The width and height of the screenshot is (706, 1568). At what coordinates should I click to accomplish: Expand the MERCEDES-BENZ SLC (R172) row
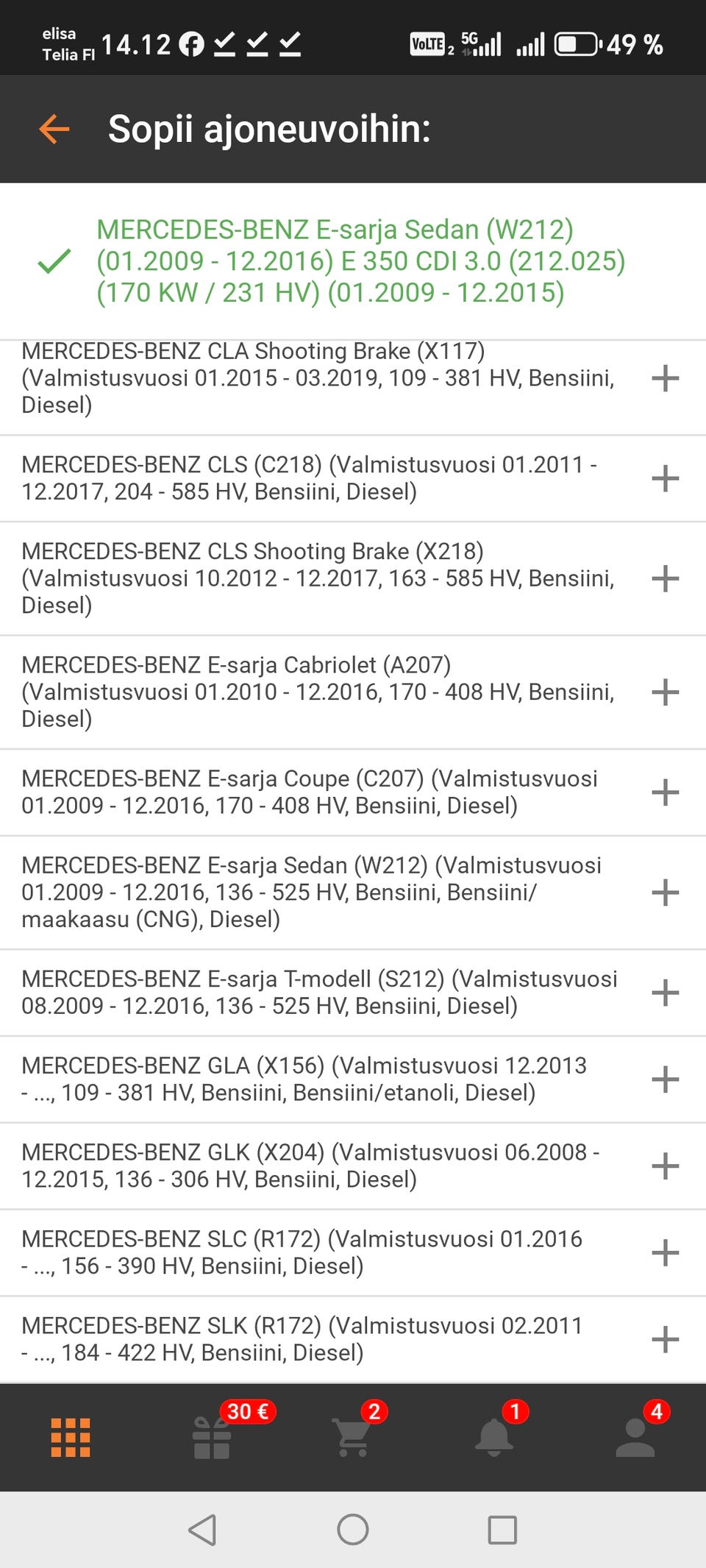click(x=665, y=1252)
